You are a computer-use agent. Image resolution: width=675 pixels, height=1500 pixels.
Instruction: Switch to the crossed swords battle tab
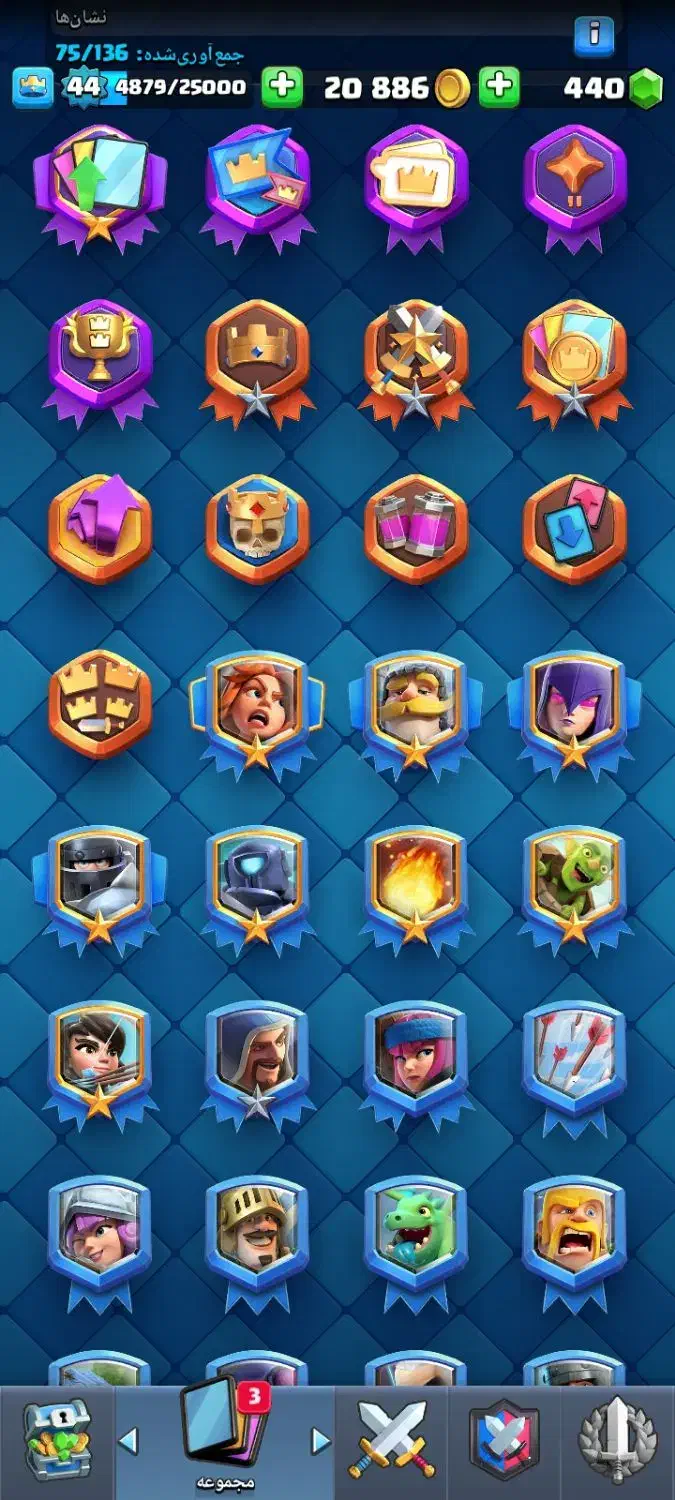[392, 1440]
